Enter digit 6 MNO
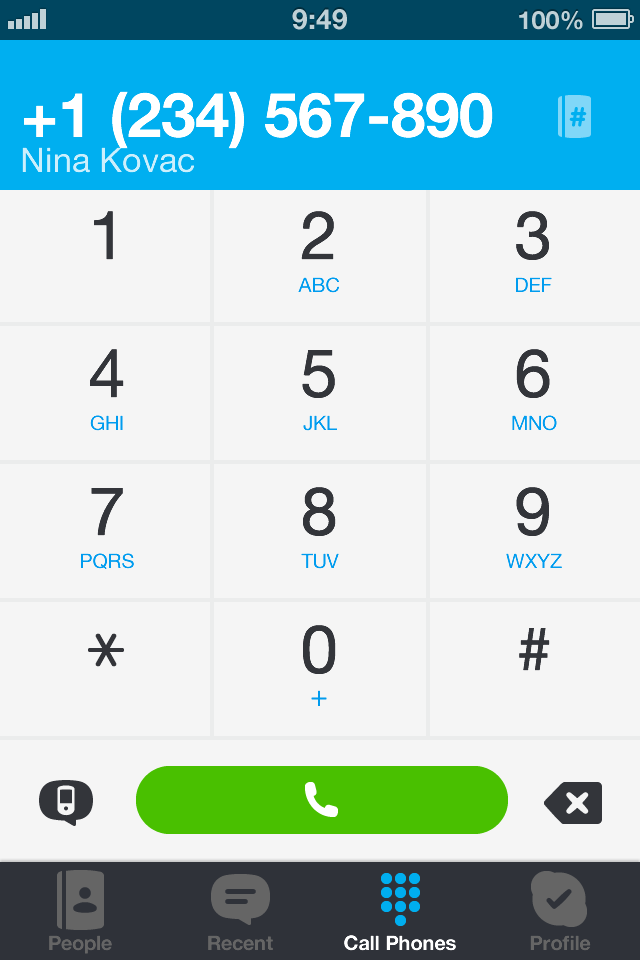Image resolution: width=640 pixels, height=960 pixels. [533, 392]
